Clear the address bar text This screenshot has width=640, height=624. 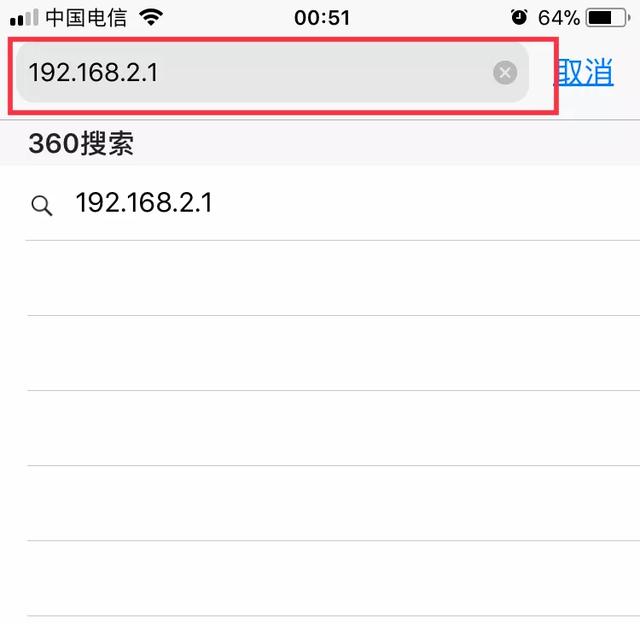[506, 72]
